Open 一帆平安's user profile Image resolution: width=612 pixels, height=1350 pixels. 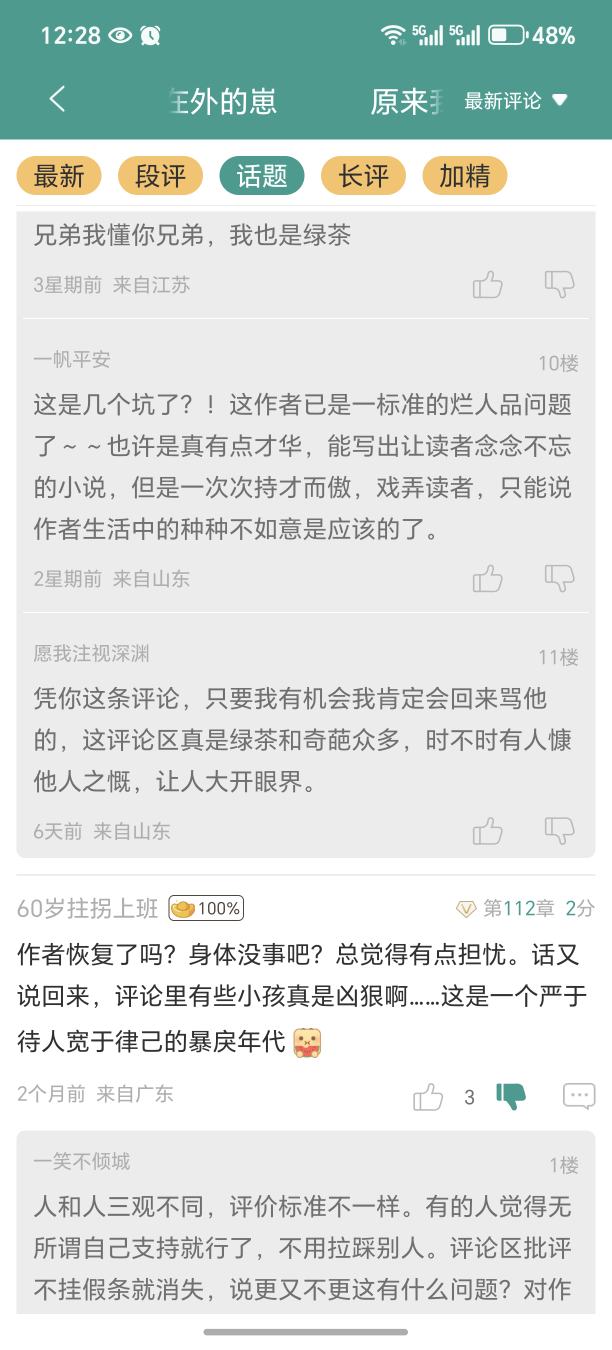(x=72, y=360)
